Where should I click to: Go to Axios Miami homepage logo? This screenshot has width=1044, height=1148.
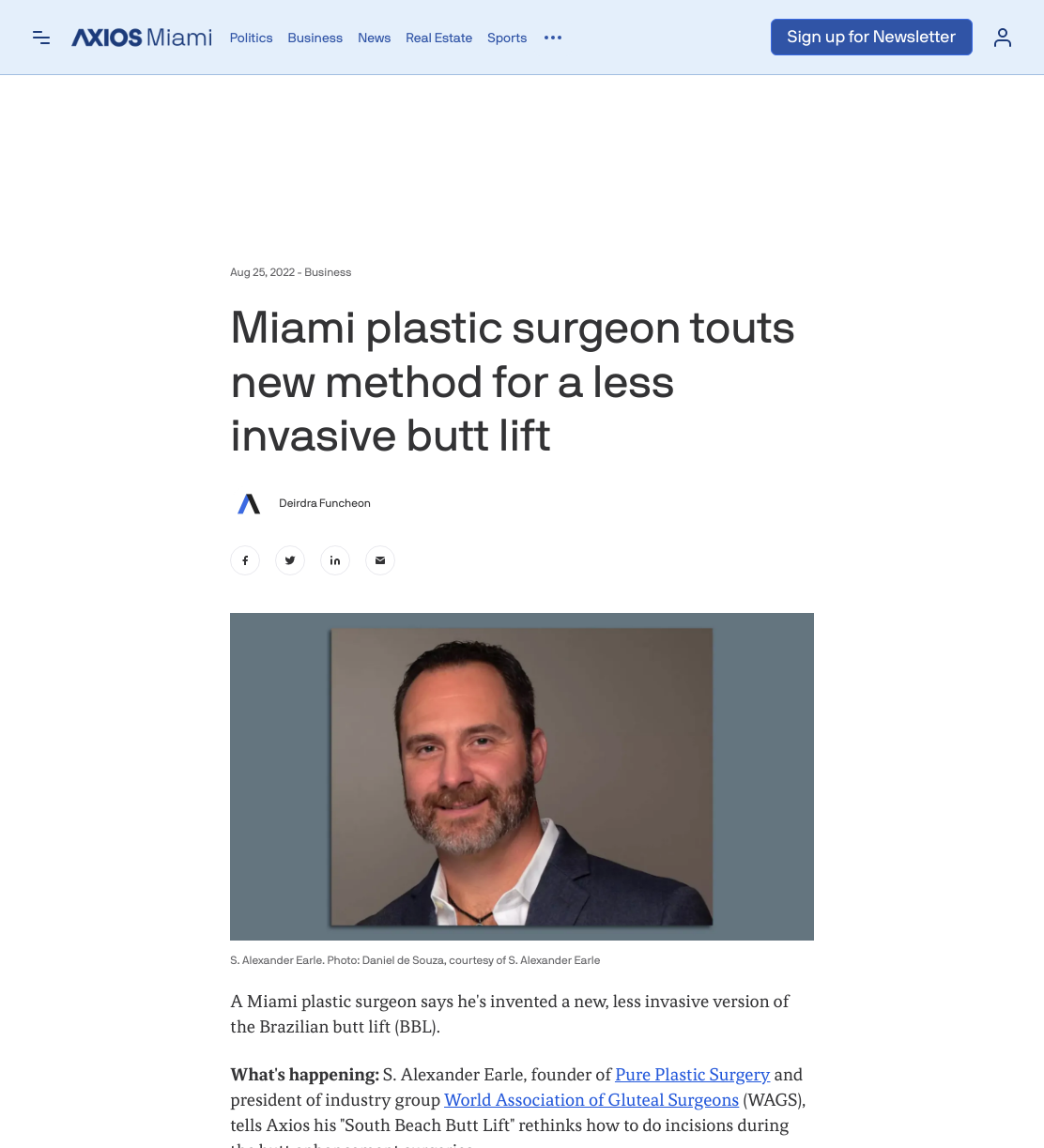[x=142, y=38]
